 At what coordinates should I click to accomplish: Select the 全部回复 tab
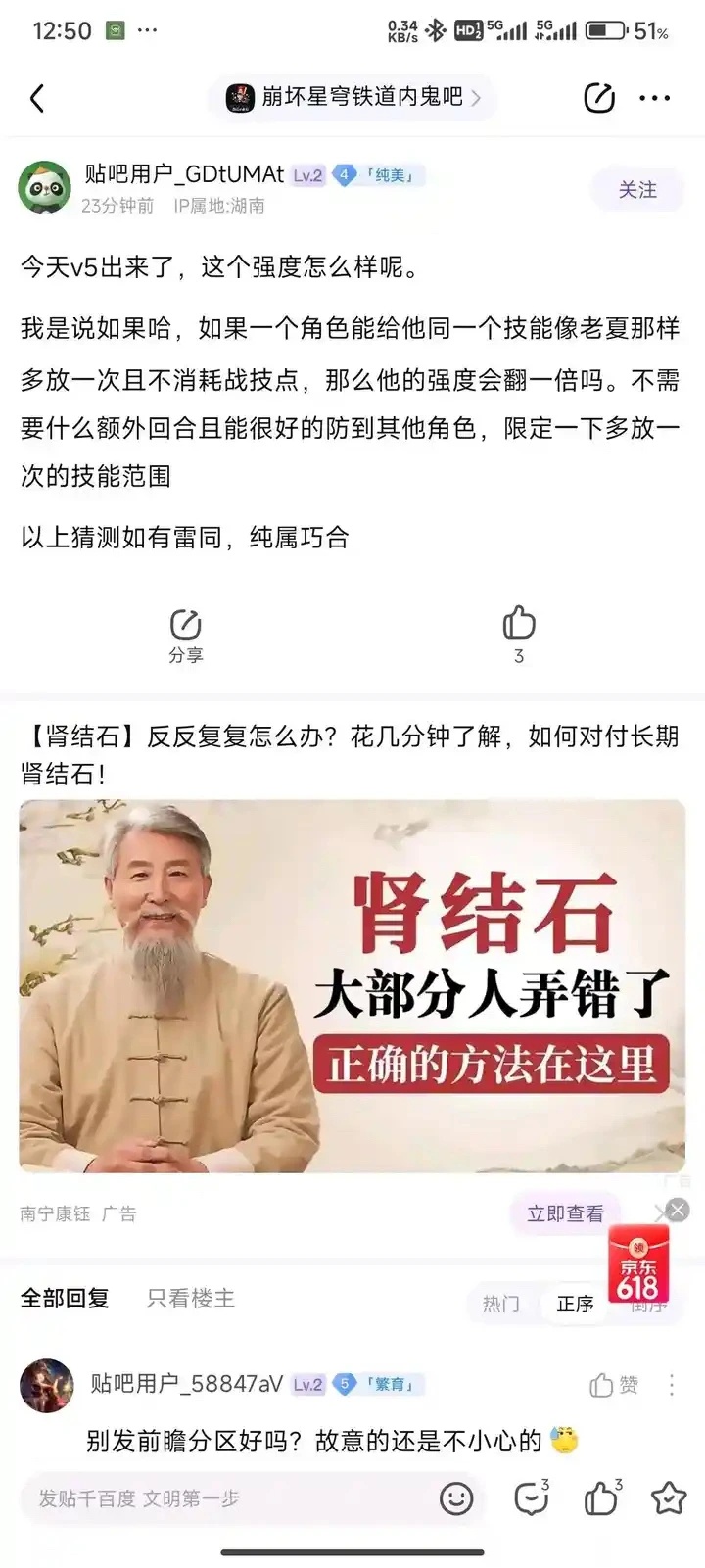[x=66, y=1299]
